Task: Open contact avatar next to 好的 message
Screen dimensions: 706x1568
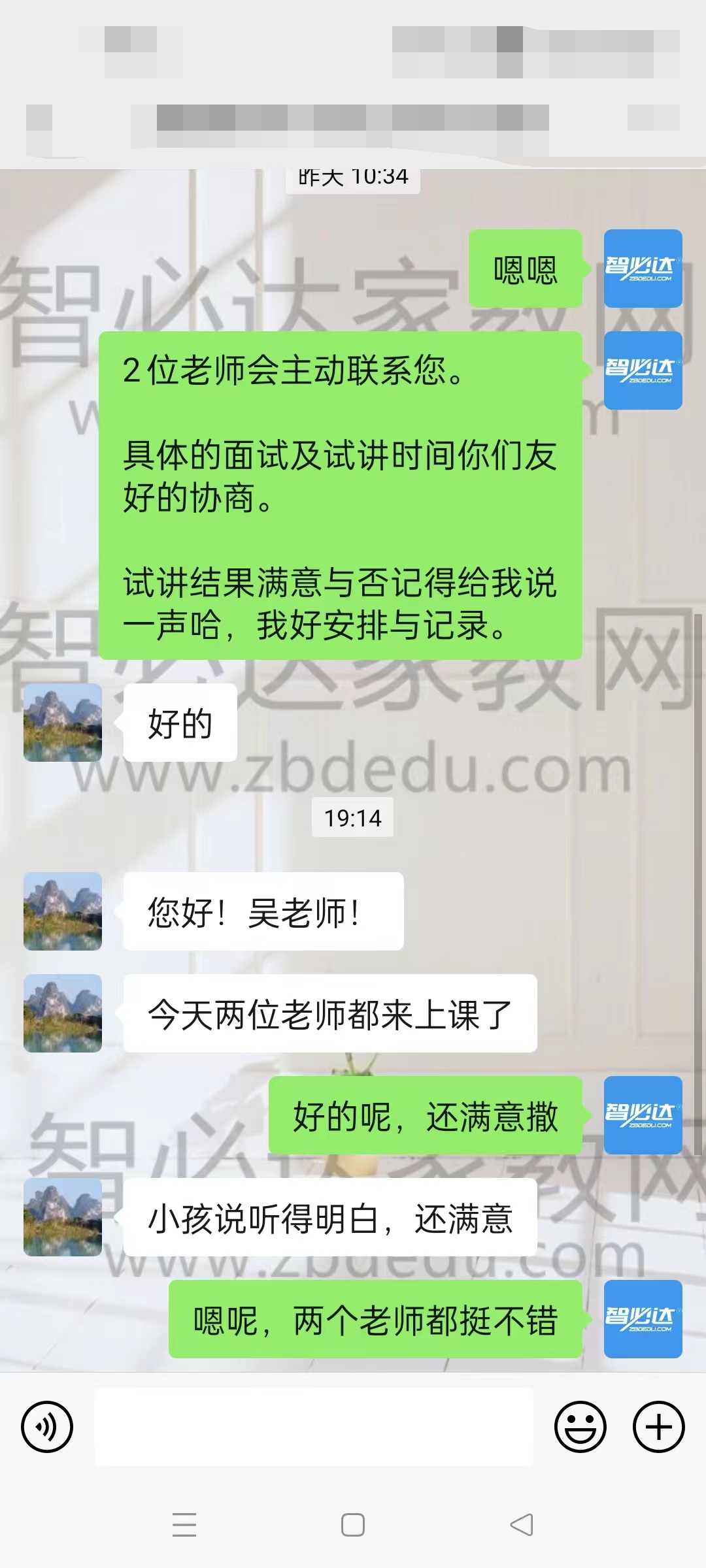Action: [x=63, y=723]
